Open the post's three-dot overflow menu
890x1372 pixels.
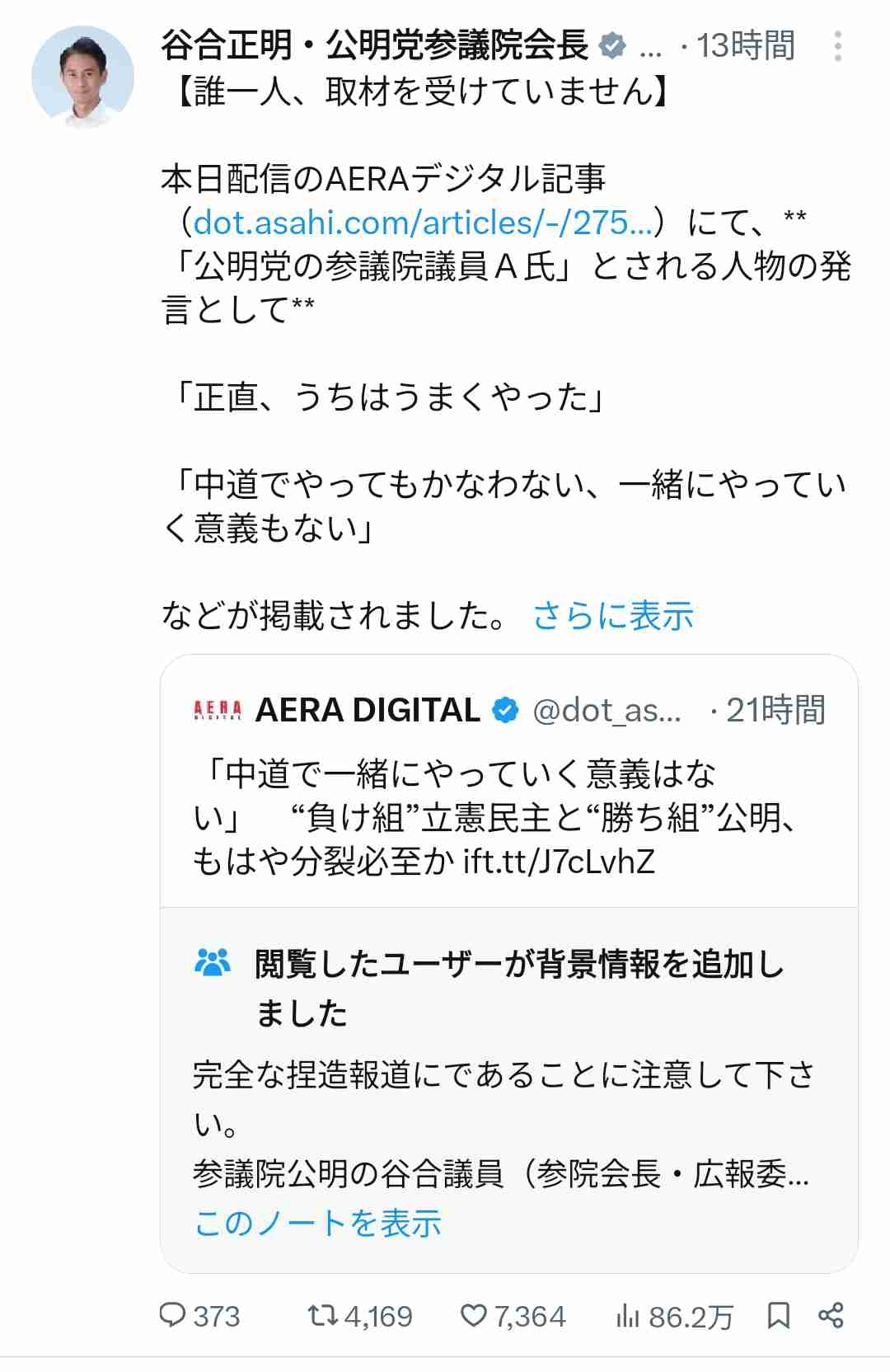pos(837,46)
